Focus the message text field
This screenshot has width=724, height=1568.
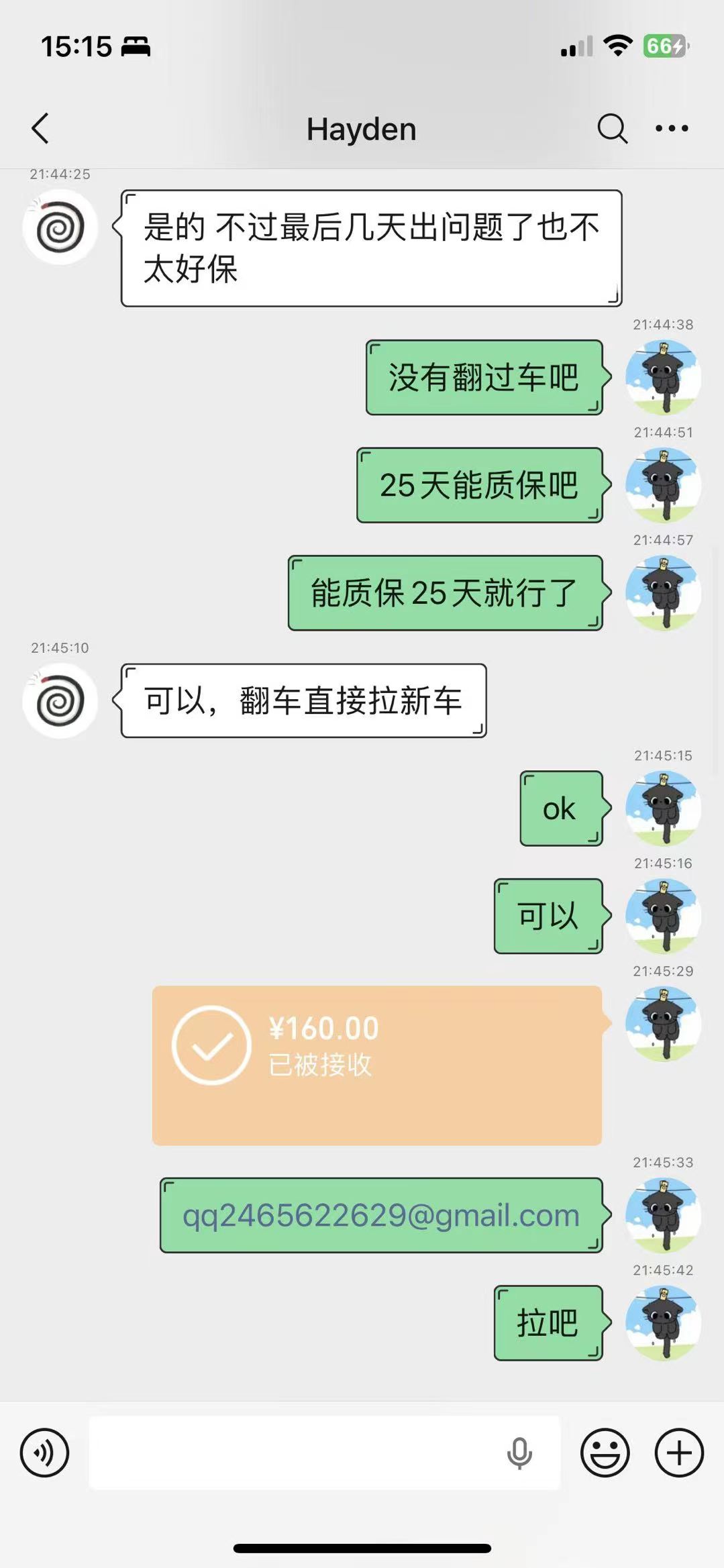pos(295,1453)
